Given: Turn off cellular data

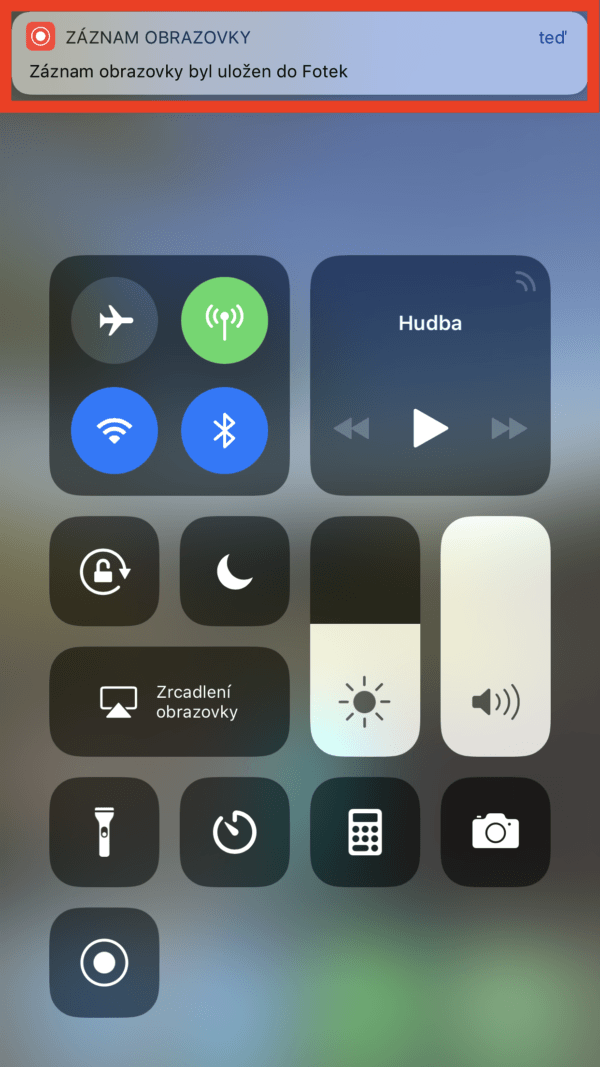Looking at the screenshot, I should pos(224,320).
